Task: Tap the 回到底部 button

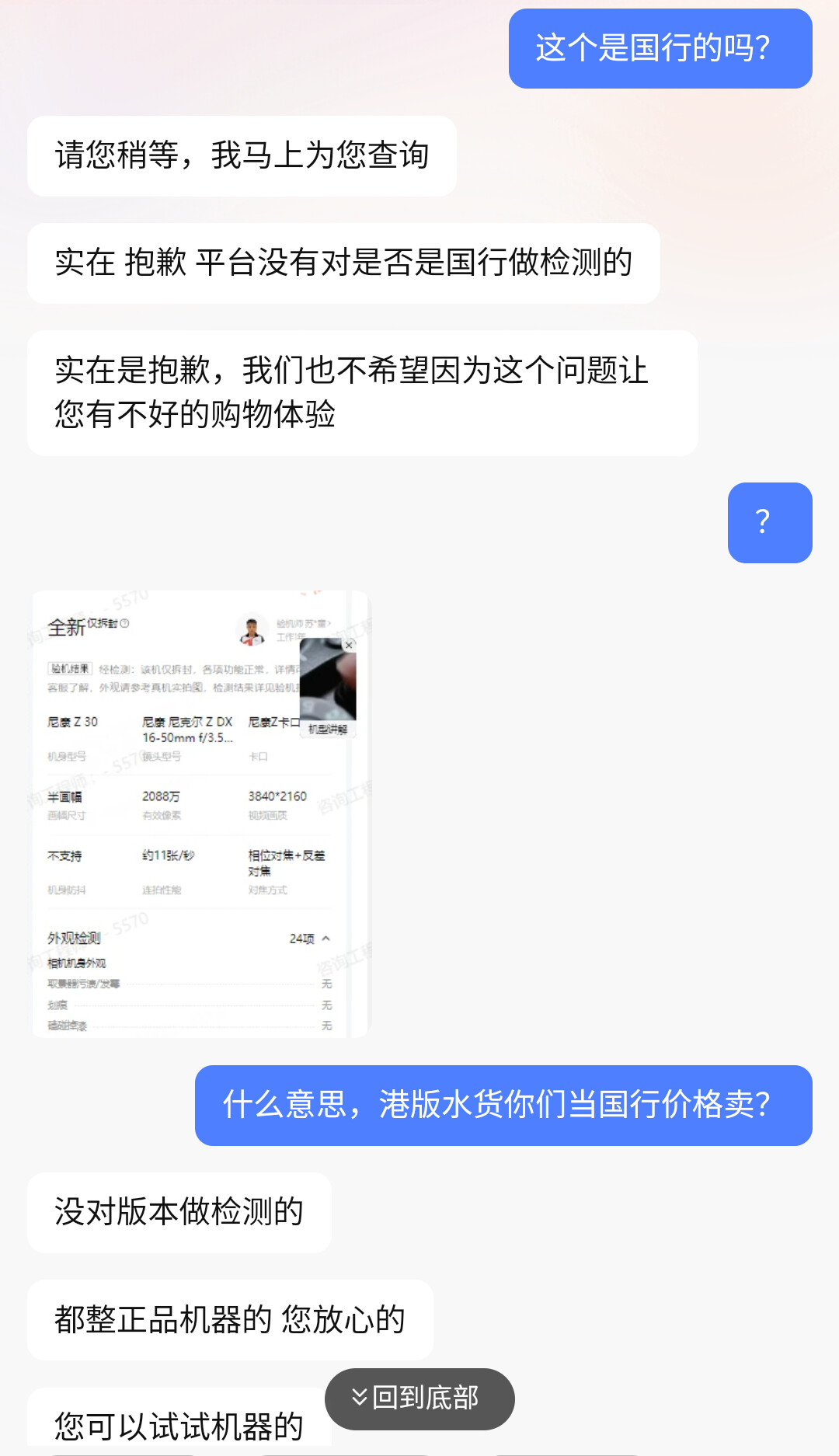Action: tap(419, 1399)
